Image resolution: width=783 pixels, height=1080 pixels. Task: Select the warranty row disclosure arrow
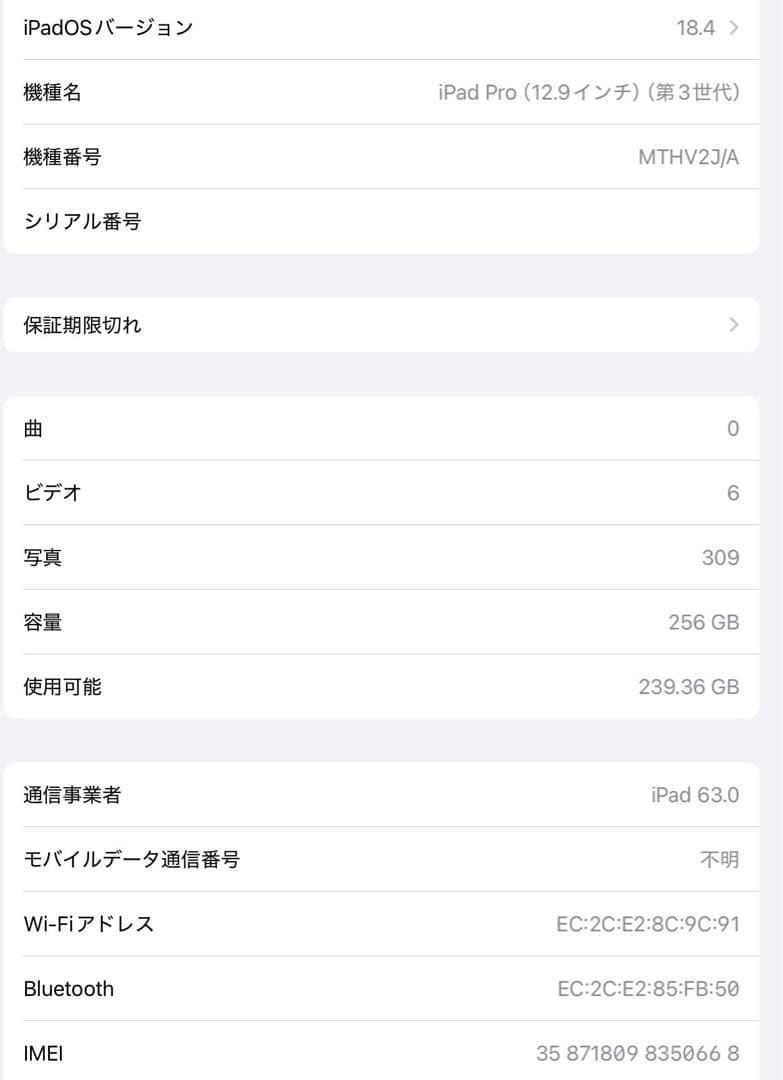(x=733, y=324)
